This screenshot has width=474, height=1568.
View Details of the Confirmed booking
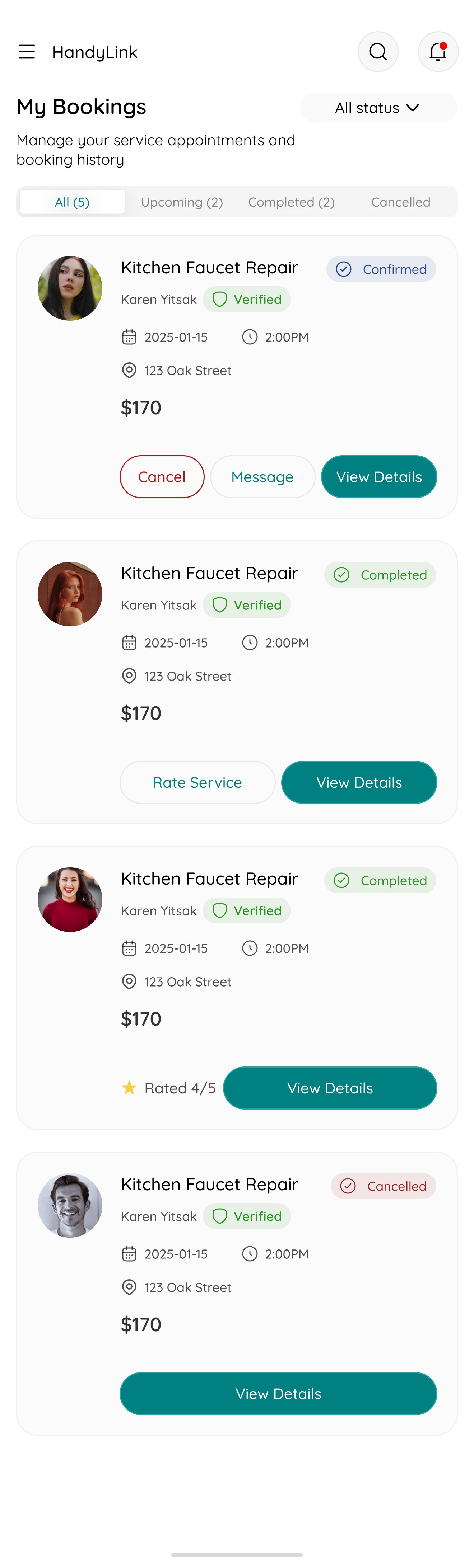pyautogui.click(x=378, y=477)
